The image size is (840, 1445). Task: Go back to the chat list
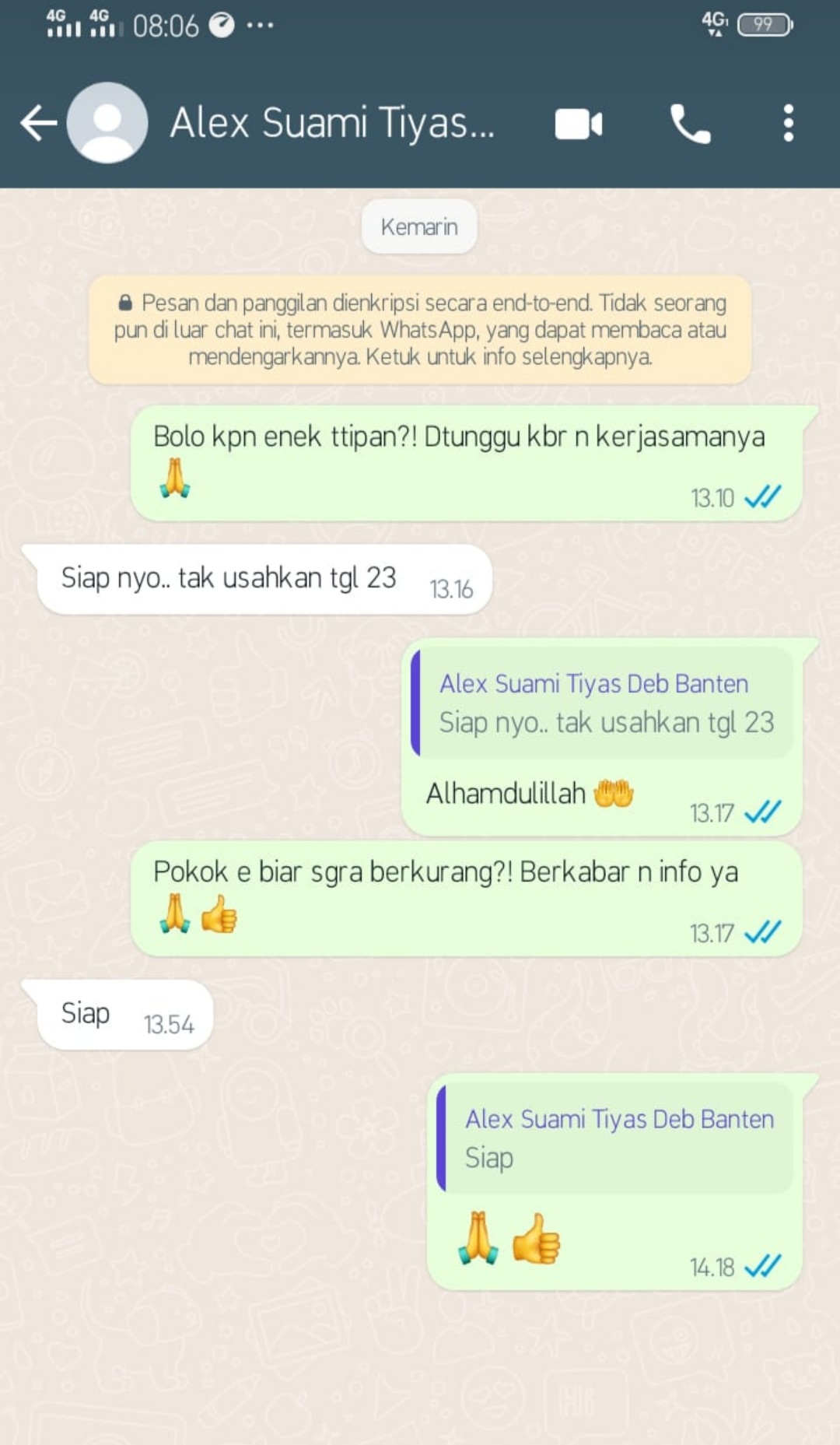[37, 123]
